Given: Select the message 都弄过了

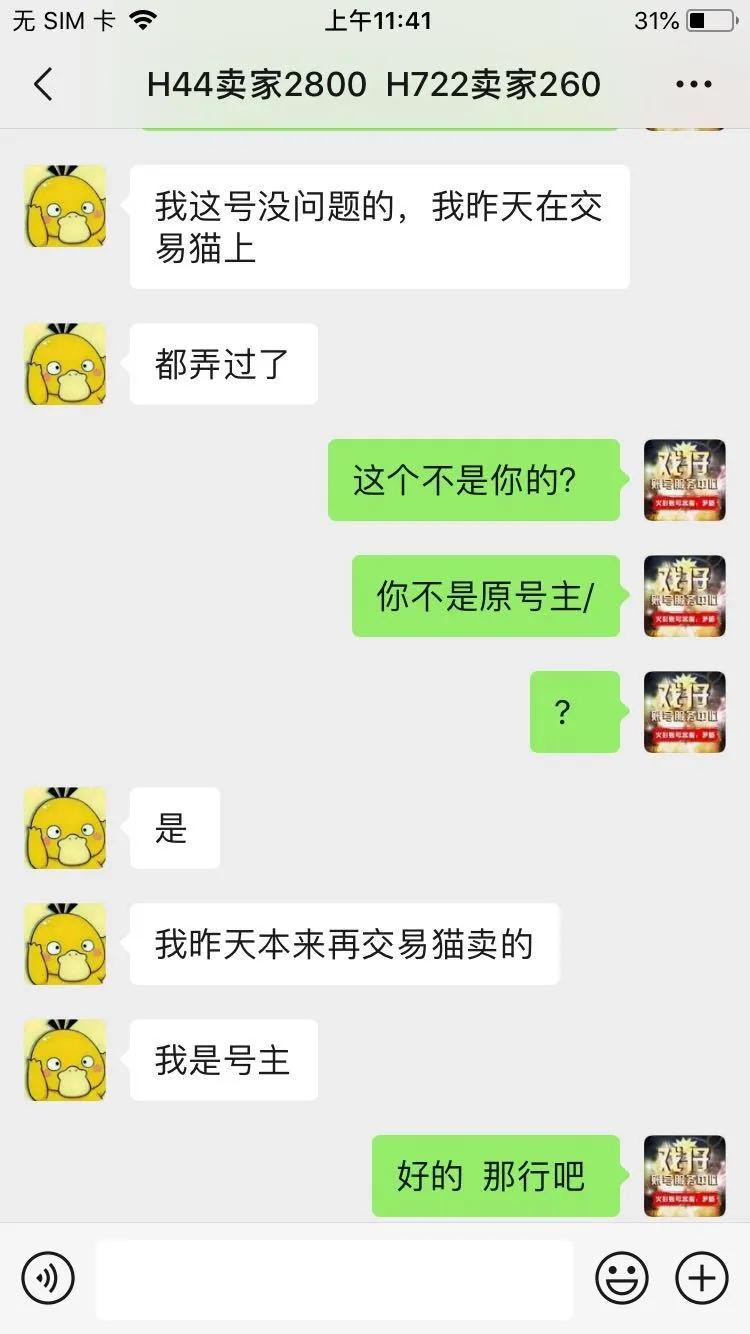Looking at the screenshot, I should pyautogui.click(x=222, y=364).
